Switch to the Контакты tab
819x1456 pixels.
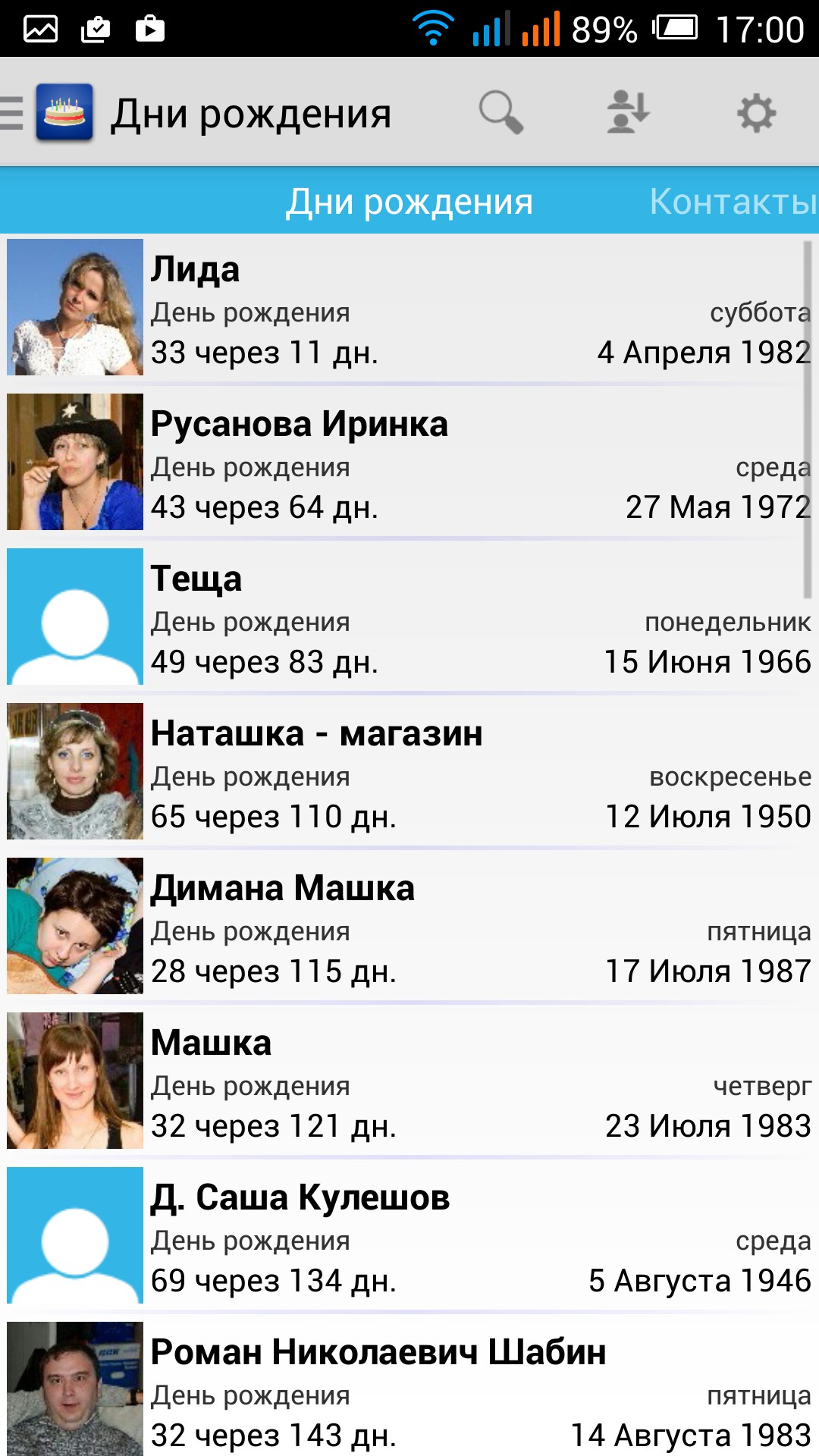click(732, 202)
